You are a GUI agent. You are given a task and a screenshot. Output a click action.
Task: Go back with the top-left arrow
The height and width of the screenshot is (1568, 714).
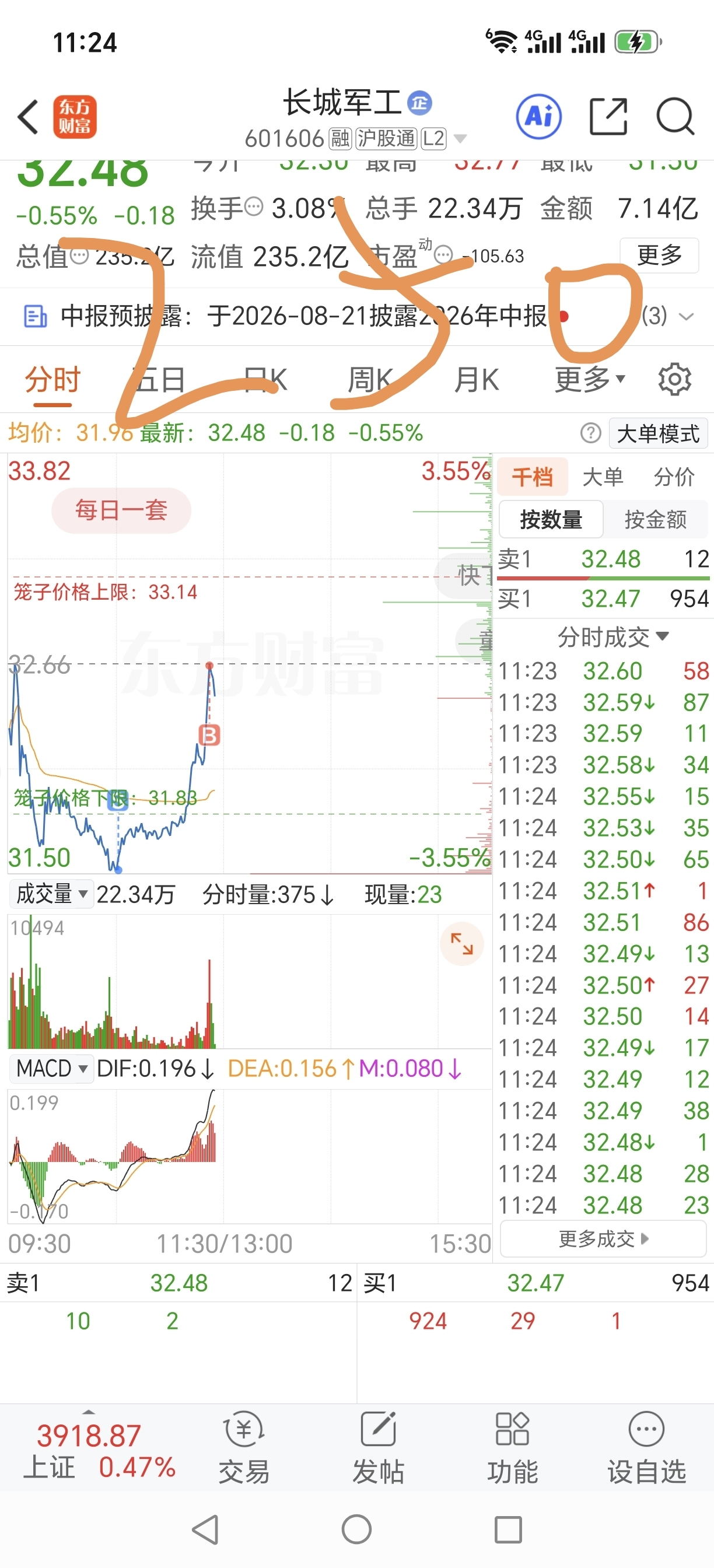tap(29, 116)
